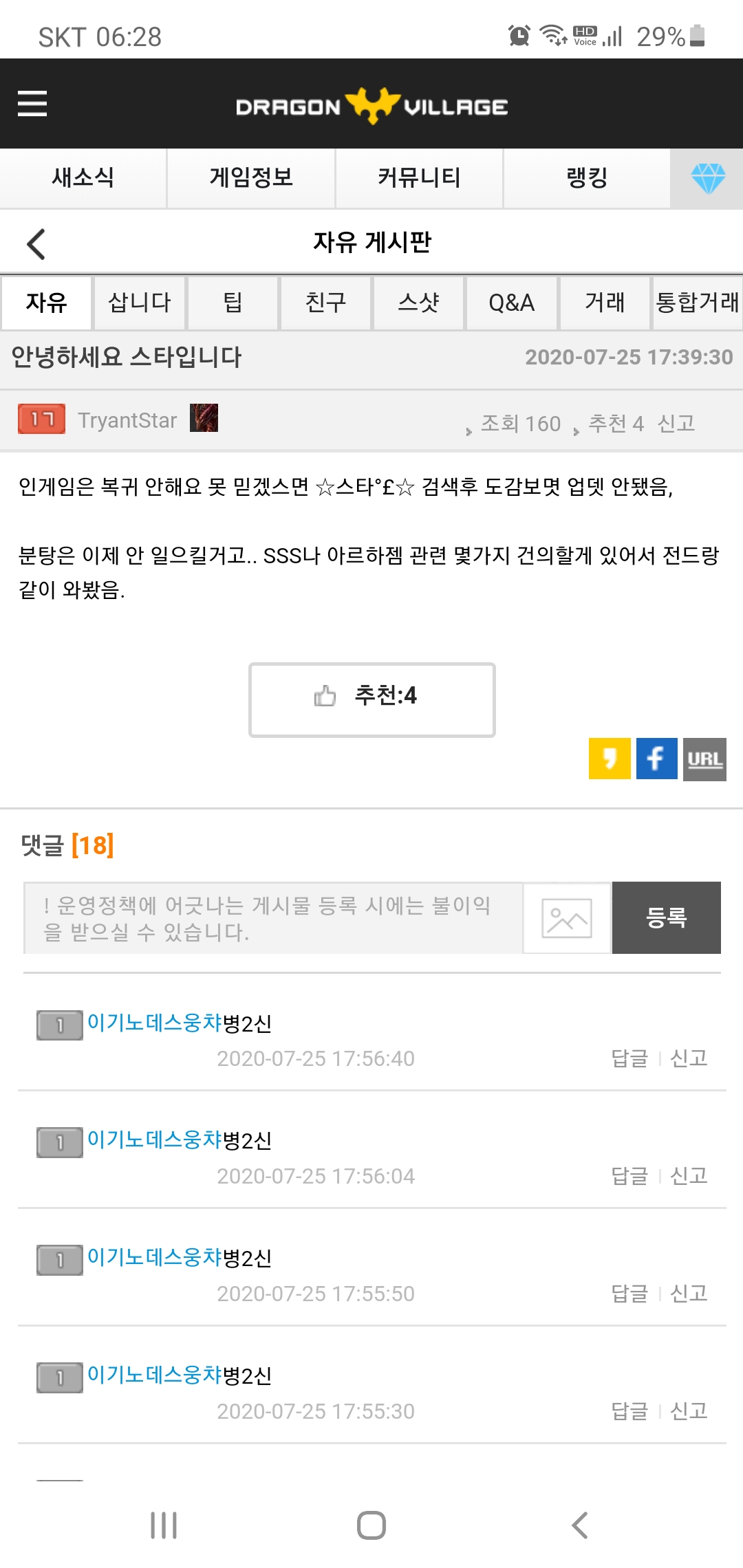The width and height of the screenshot is (743, 1568).
Task: Open the 통합거래 board tab
Action: click(698, 303)
